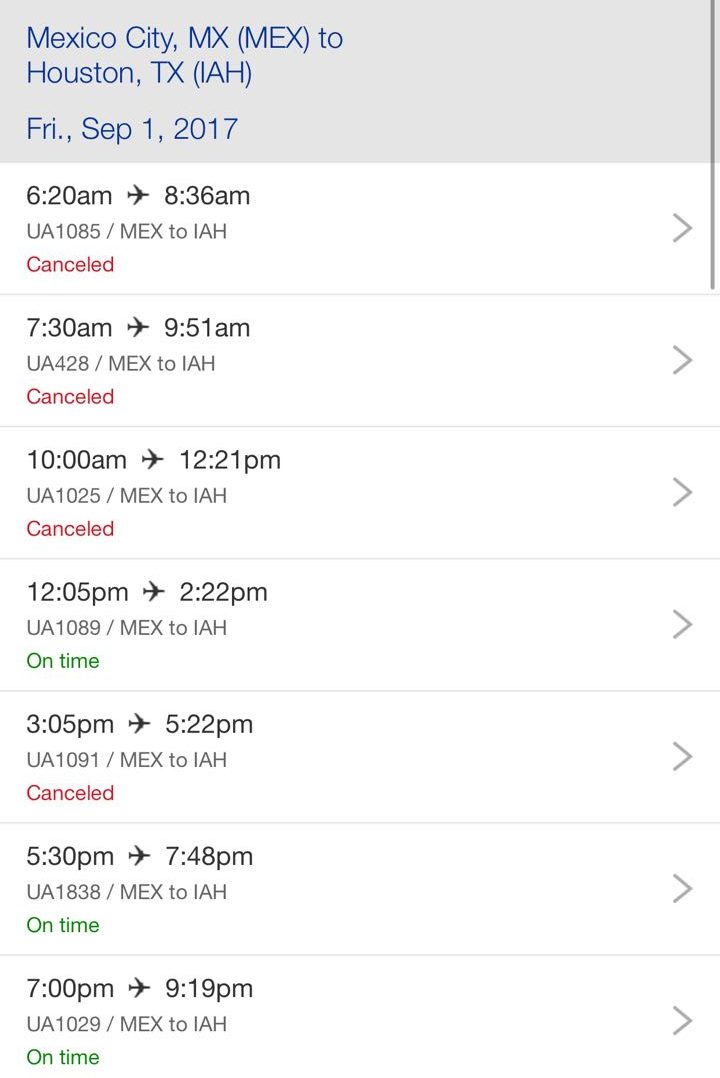Image resolution: width=720 pixels, height=1078 pixels.
Task: Expand the UA428 flight using its right arrow
Action: [683, 360]
